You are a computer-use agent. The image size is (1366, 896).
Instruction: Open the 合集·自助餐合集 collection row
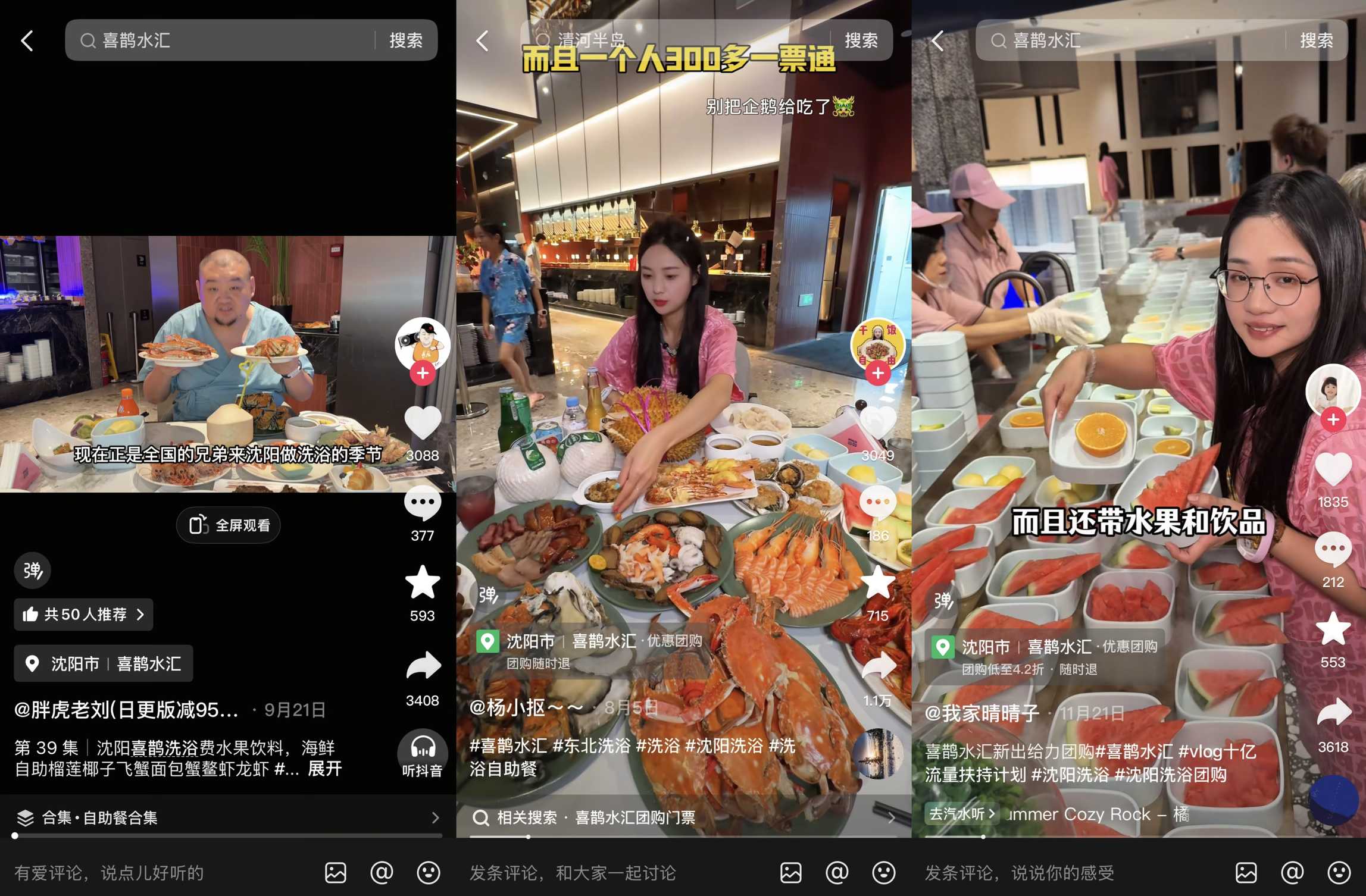click(x=227, y=817)
